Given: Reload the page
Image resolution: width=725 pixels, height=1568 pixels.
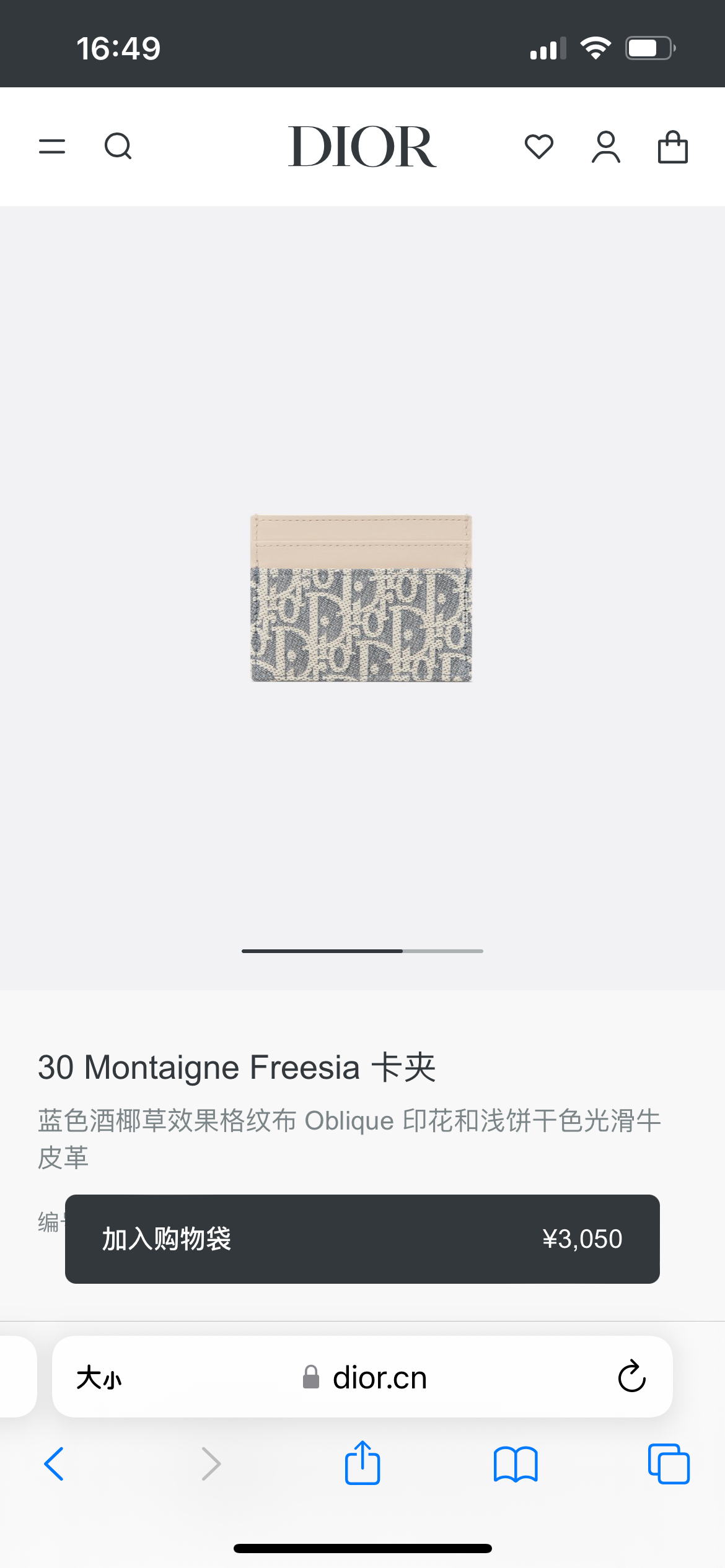Looking at the screenshot, I should [x=631, y=1377].
